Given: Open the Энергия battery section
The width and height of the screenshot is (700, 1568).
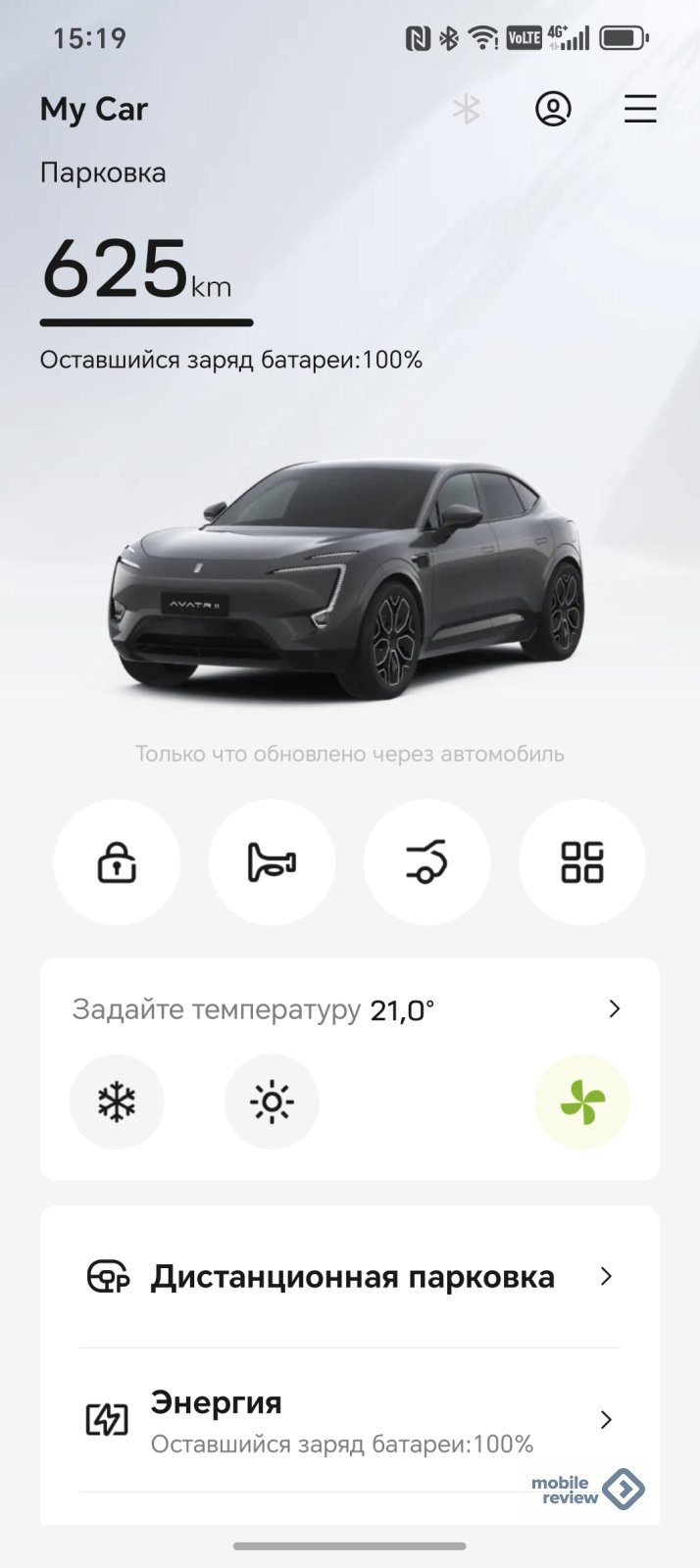Looking at the screenshot, I should click(x=350, y=1420).
